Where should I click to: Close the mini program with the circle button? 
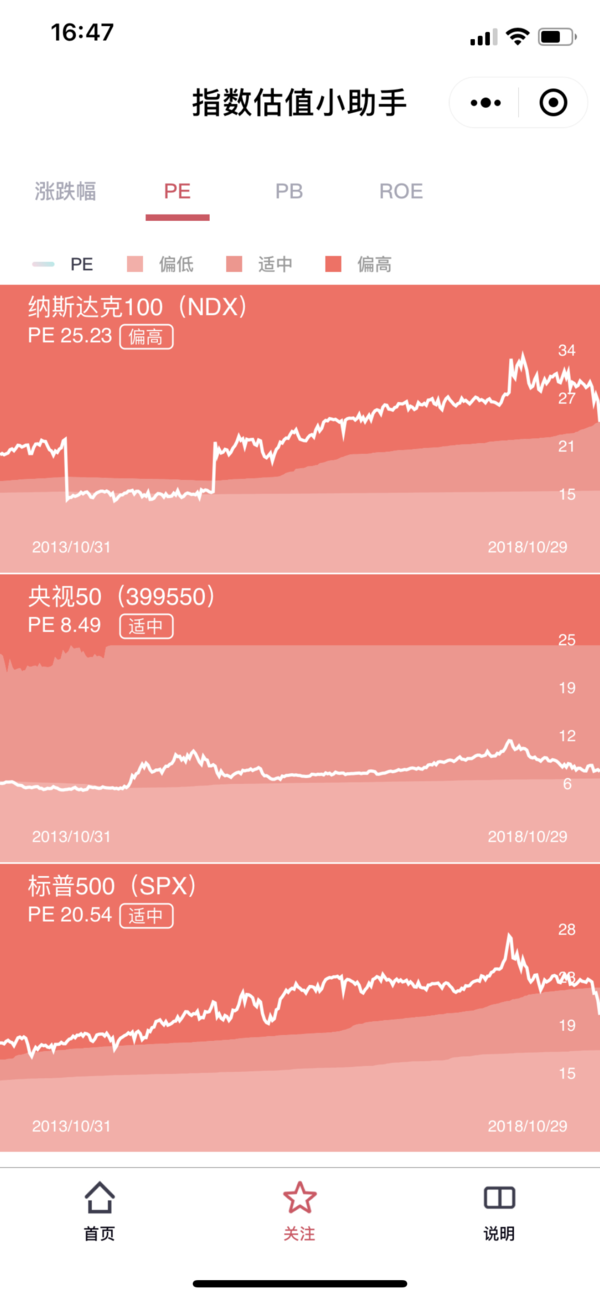552,102
